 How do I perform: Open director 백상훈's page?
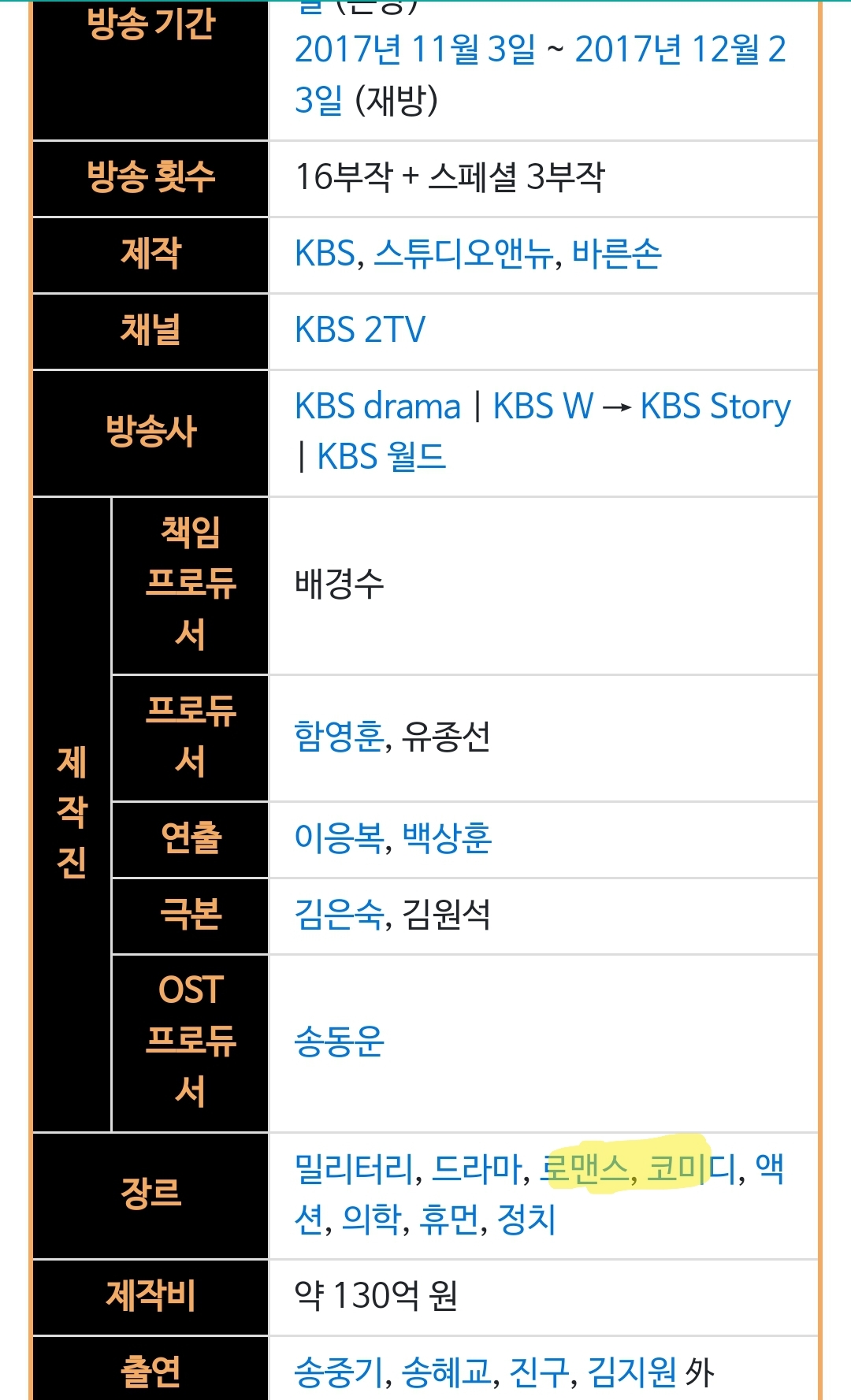click(447, 837)
